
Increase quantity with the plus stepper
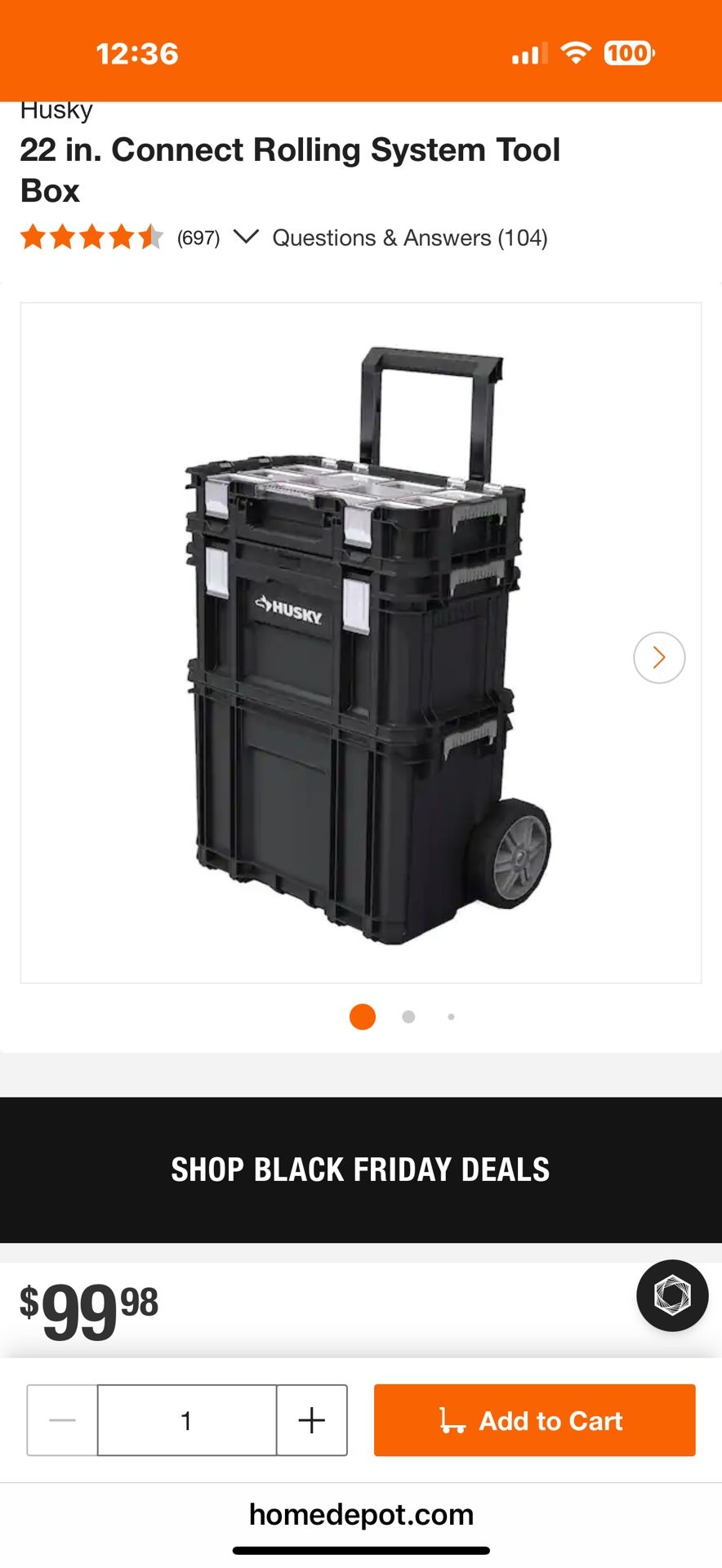coord(310,1420)
